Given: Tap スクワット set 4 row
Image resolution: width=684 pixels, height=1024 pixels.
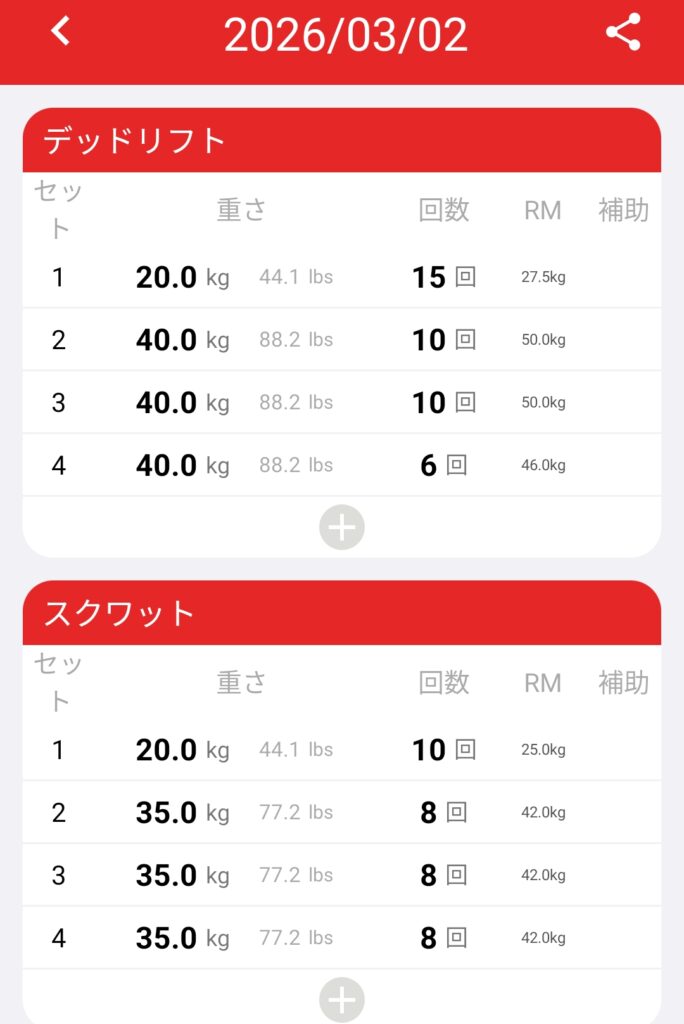Looking at the screenshot, I should 342,938.
